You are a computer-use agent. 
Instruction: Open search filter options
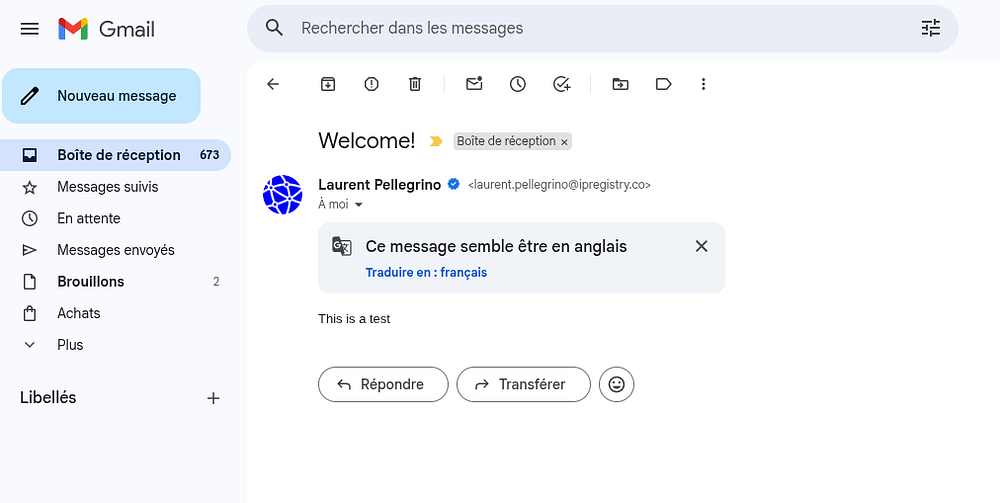tap(930, 28)
